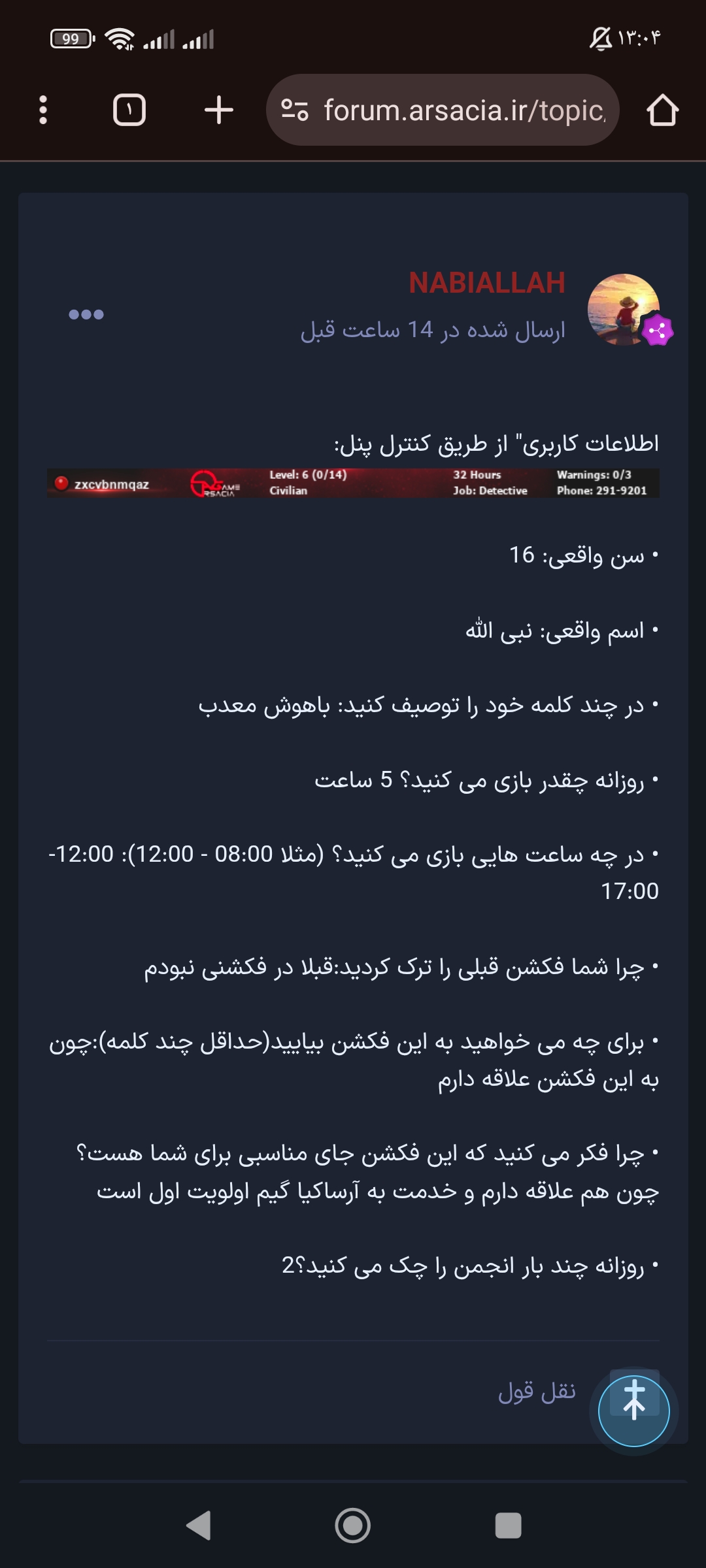
Task: Open NABIALLAH's user profile via username
Action: [487, 283]
